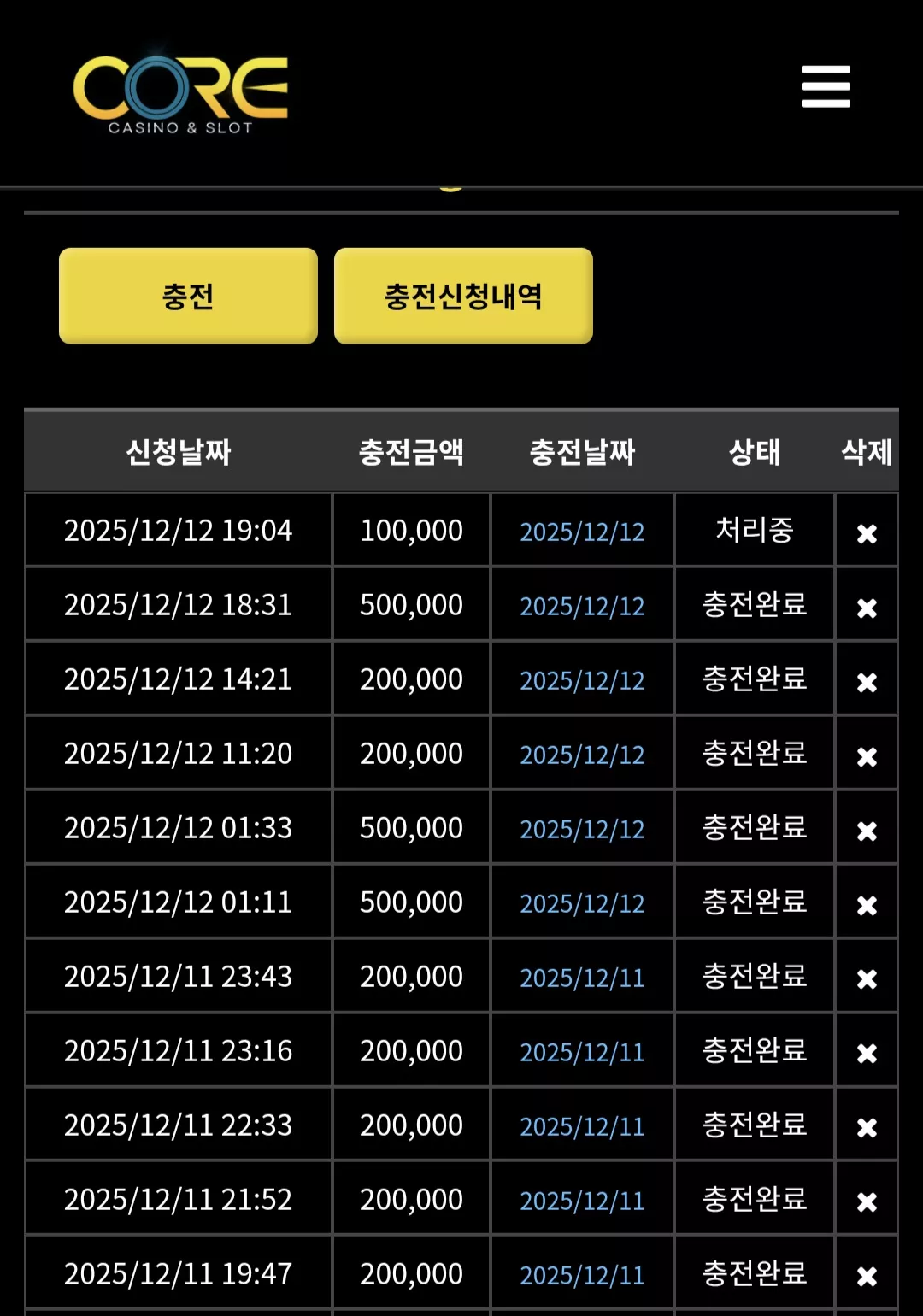
Task: Delete the 19:04 처리중 100,000 request
Action: pos(867,534)
